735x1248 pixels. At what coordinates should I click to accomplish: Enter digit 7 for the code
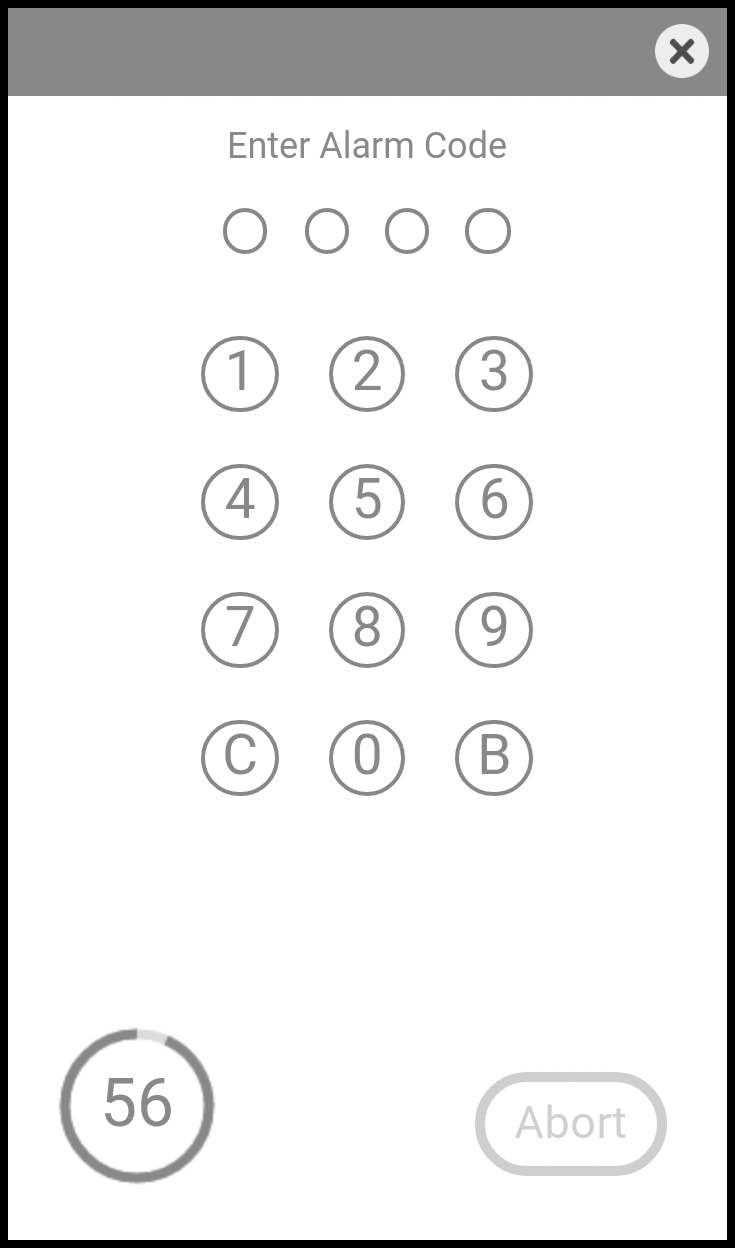coord(240,629)
